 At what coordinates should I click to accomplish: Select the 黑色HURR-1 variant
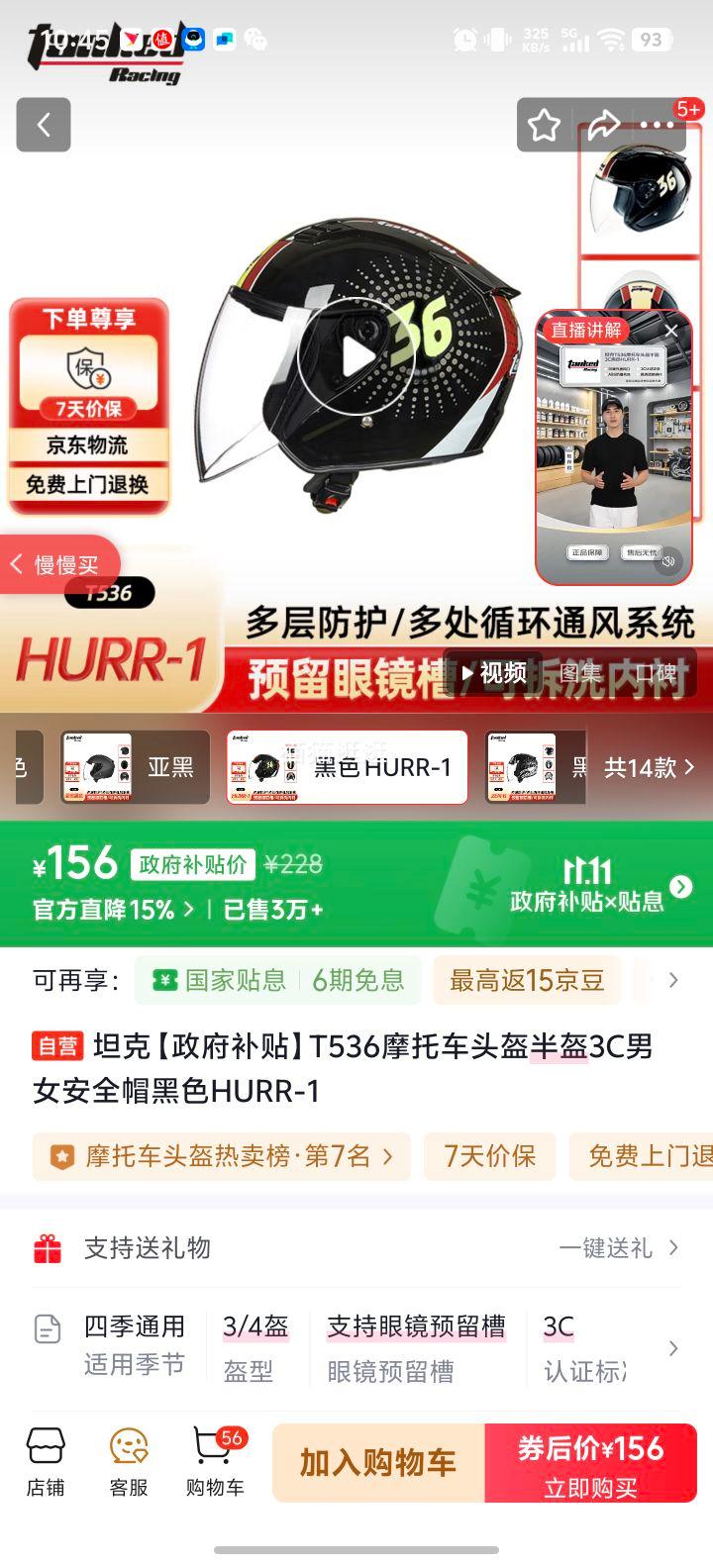(x=347, y=767)
